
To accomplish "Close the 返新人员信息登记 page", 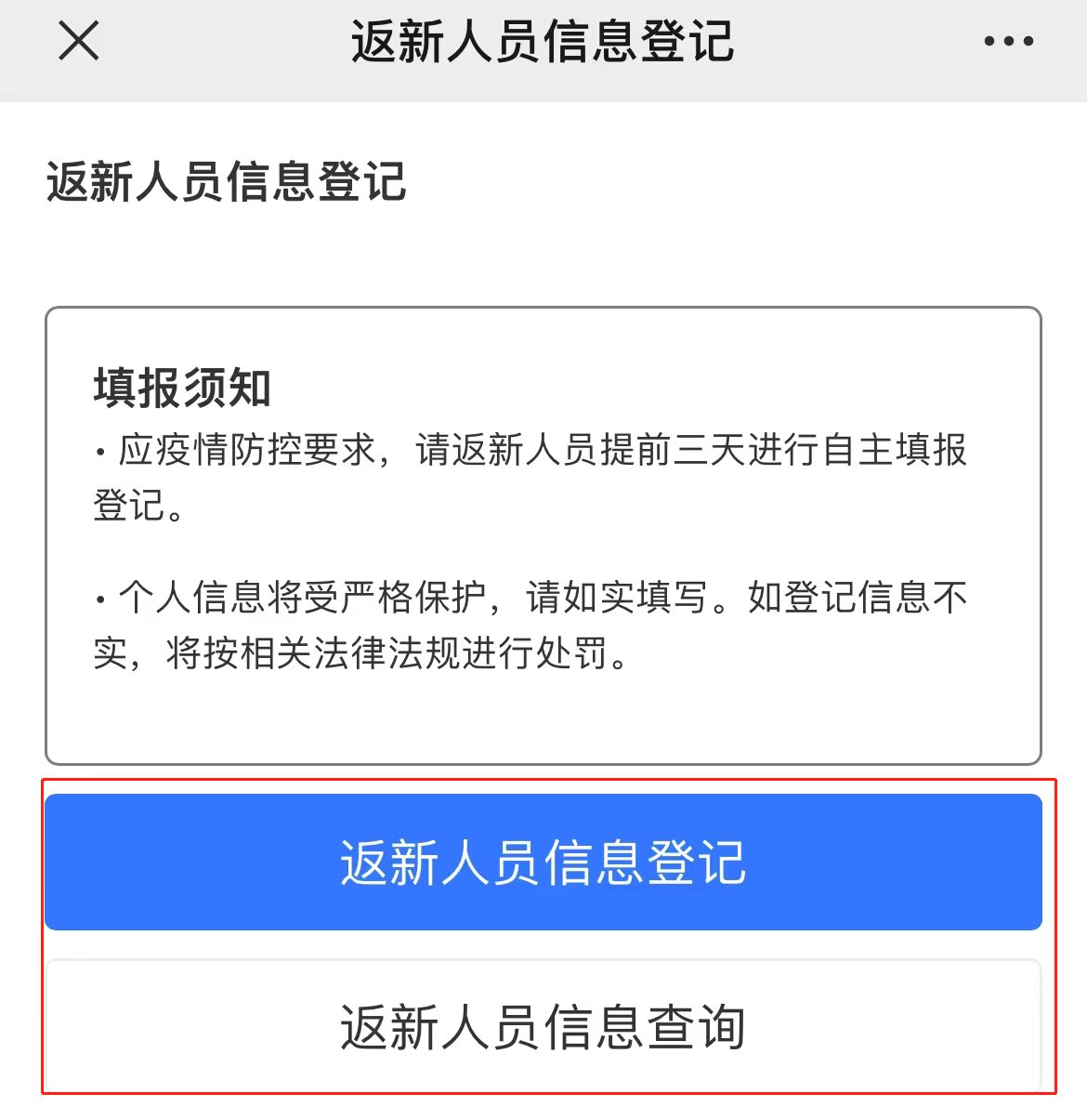I will pyautogui.click(x=79, y=42).
